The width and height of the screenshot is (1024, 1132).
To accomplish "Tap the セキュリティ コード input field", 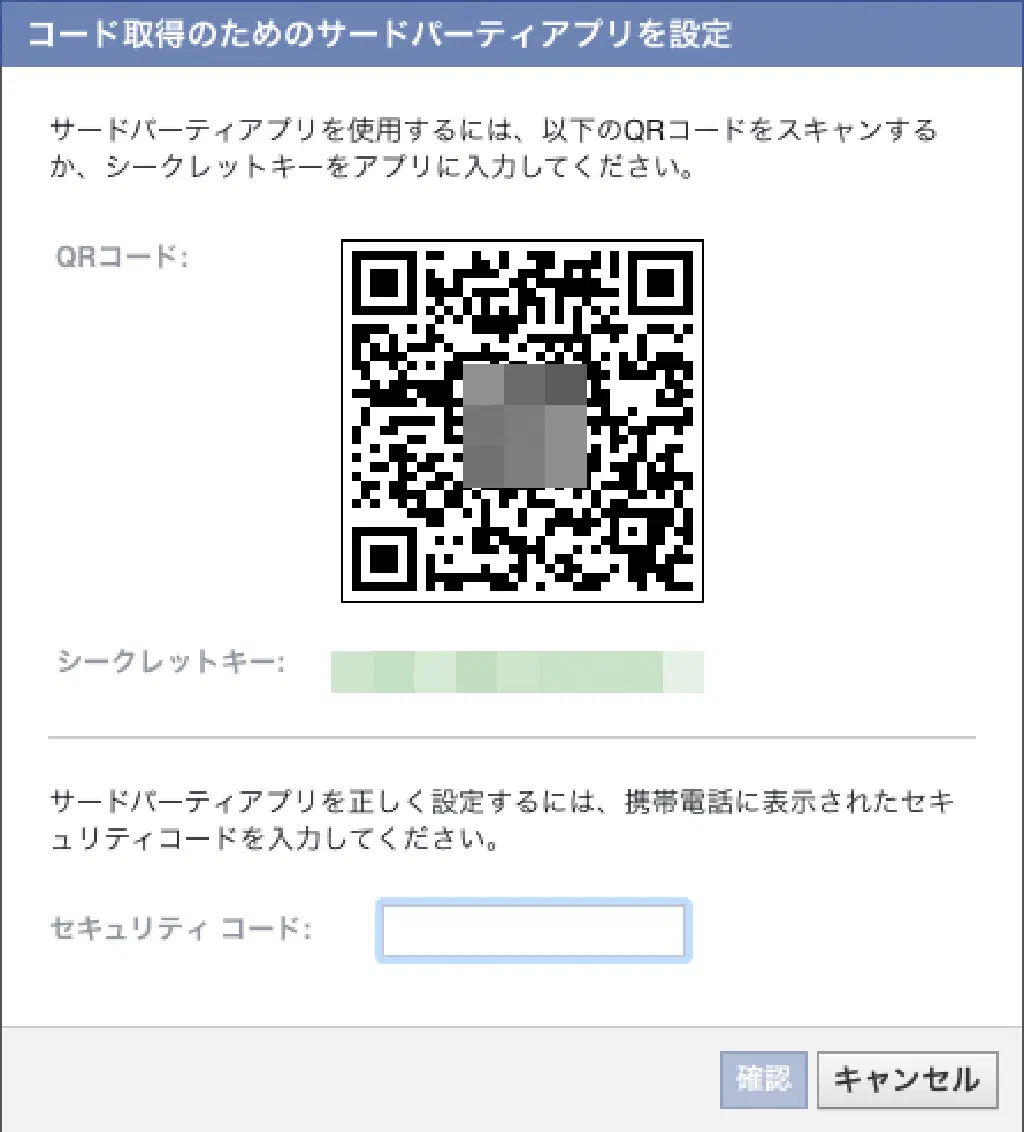I will coord(531,931).
